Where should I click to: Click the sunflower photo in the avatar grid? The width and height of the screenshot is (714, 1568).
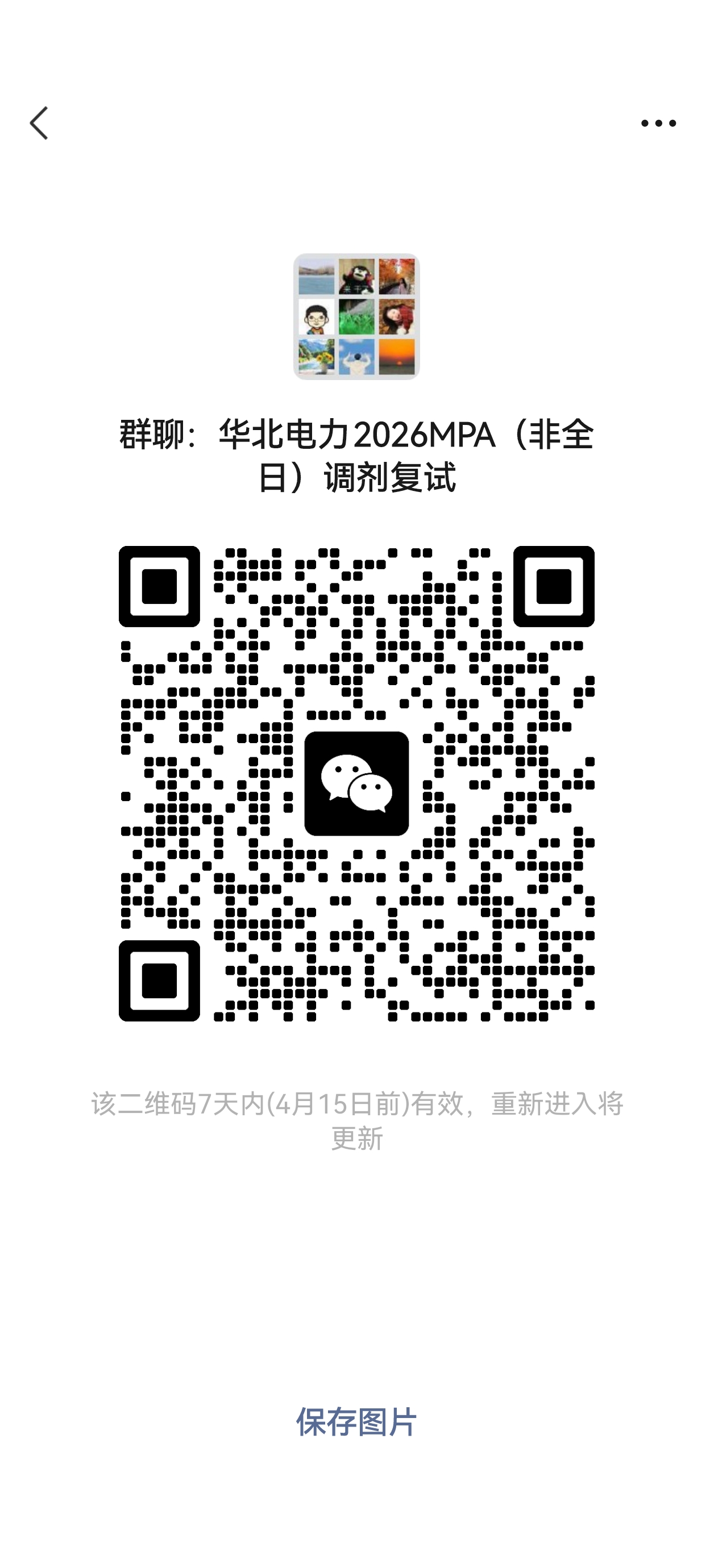[317, 357]
